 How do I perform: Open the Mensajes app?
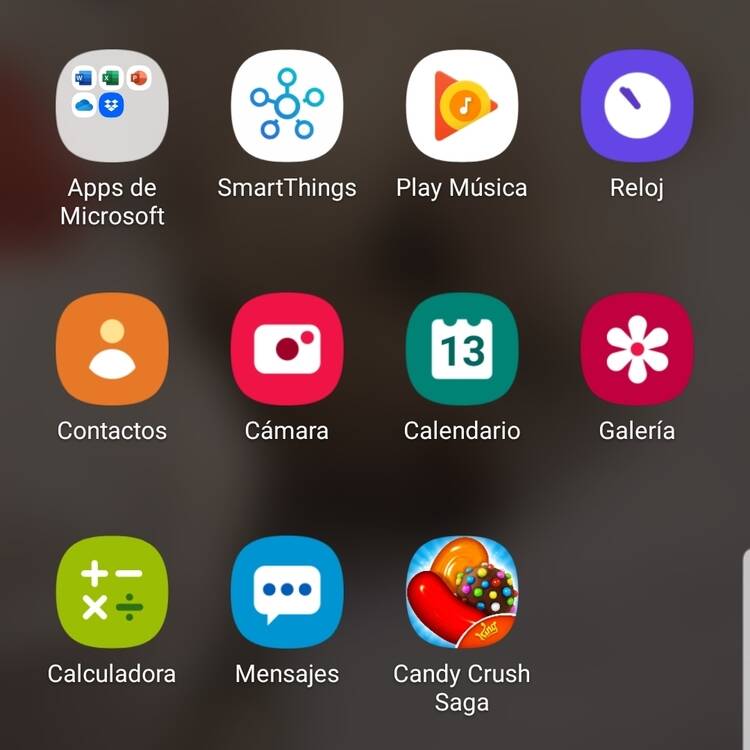coord(287,592)
